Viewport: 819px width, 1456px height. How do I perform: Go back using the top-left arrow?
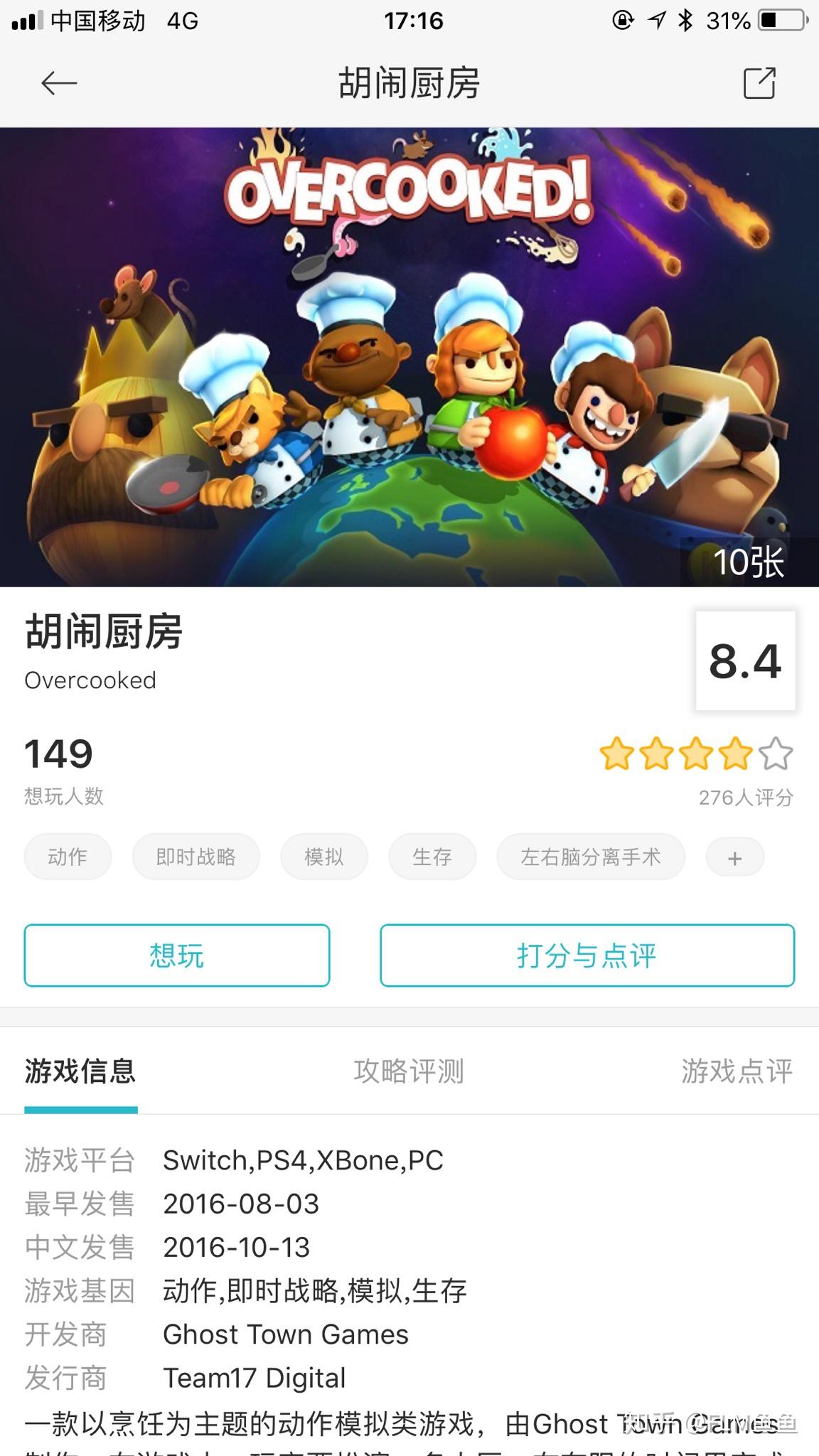[59, 84]
